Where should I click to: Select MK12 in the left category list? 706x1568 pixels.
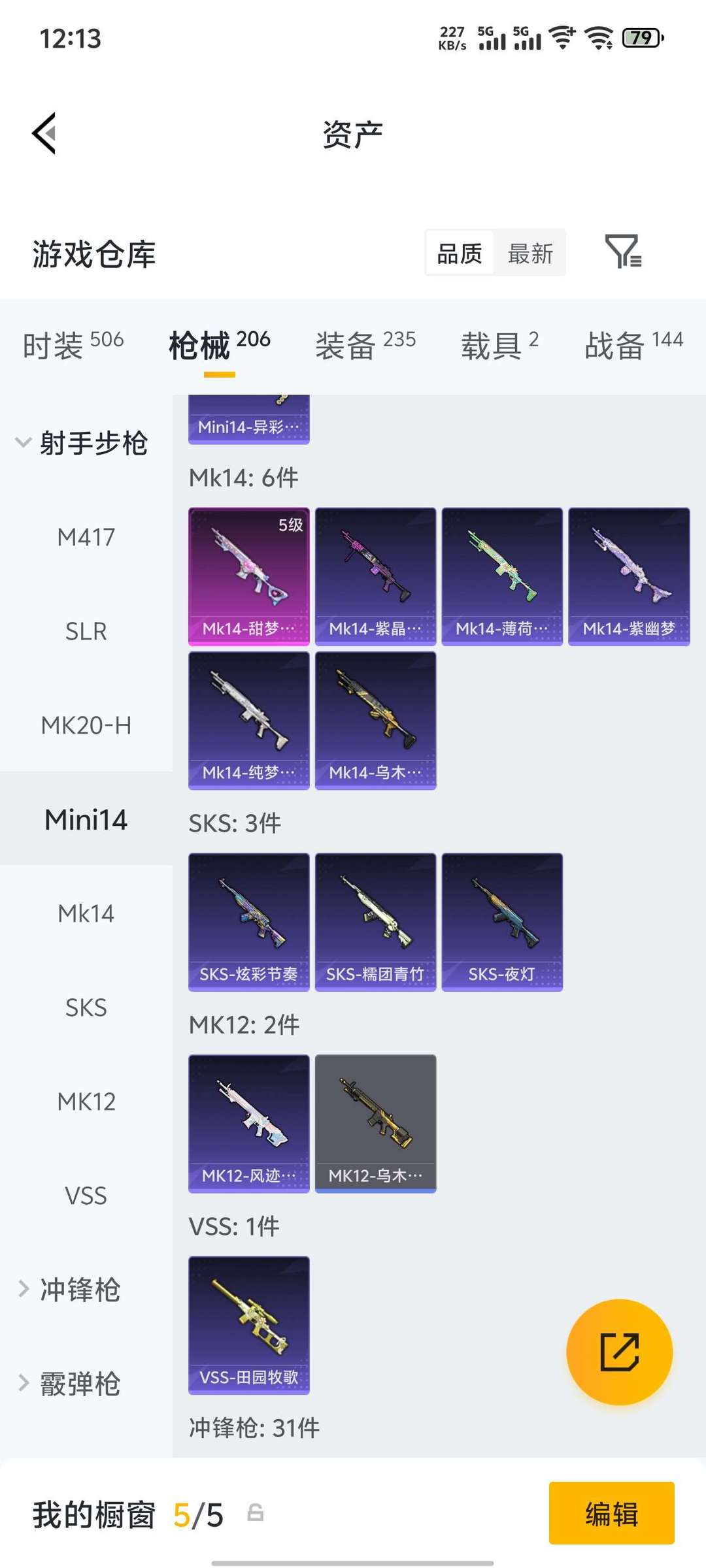[x=86, y=1102]
